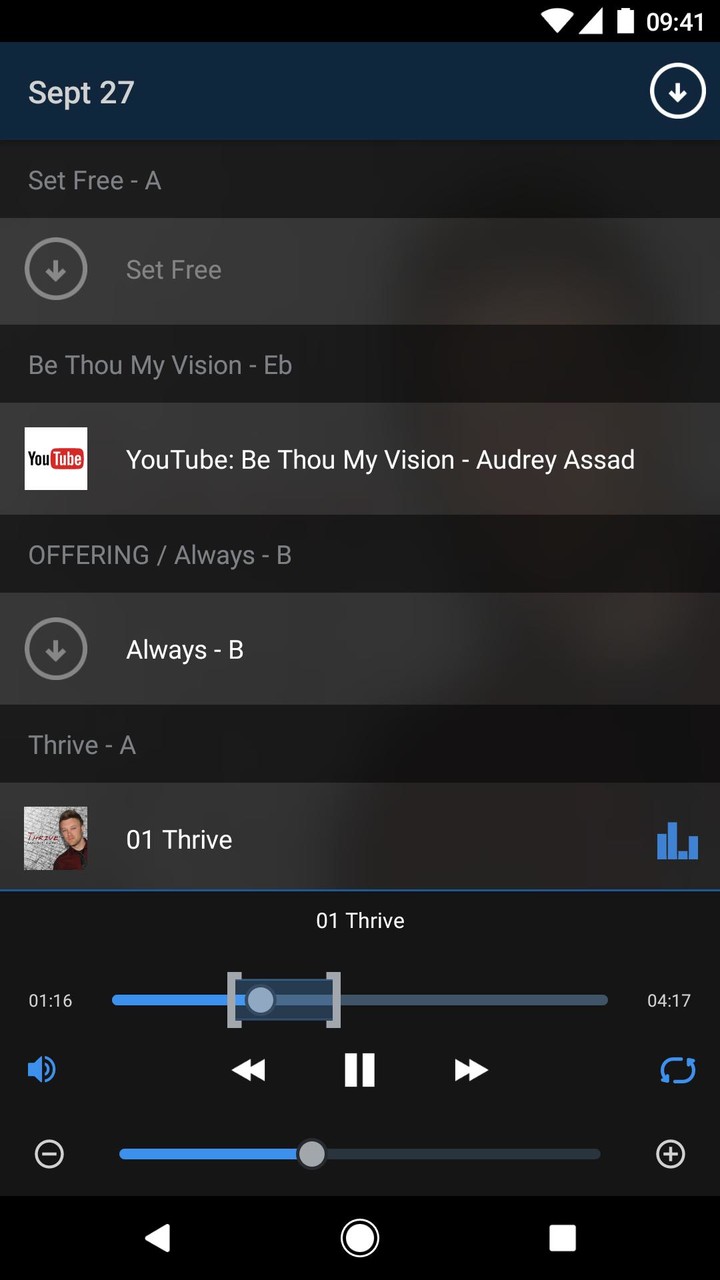Decrease with the minus button
The height and width of the screenshot is (1280, 720).
pos(49,1155)
